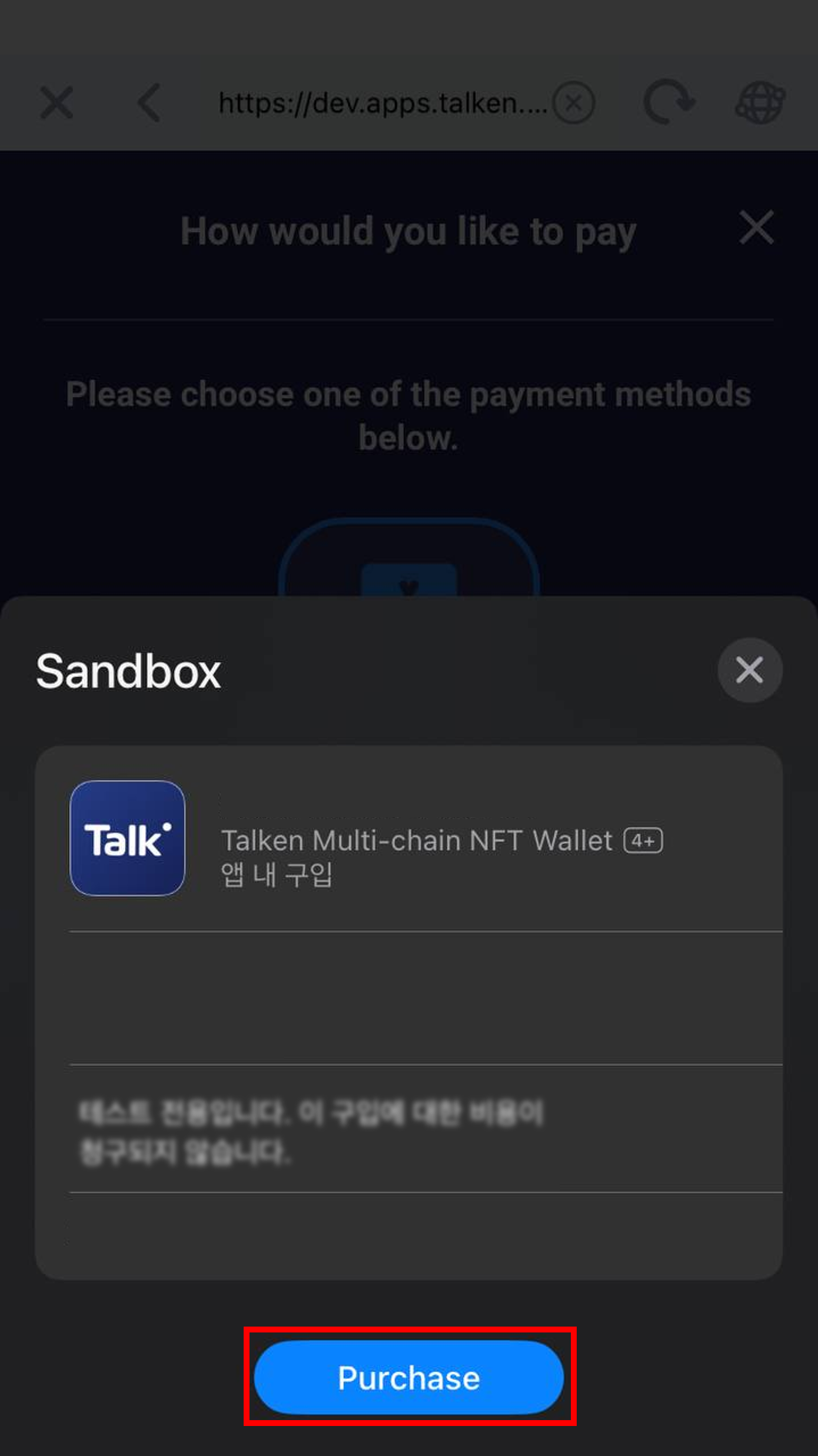Image resolution: width=818 pixels, height=1456 pixels.
Task: Edit the dev.apps.talken URL field
Action: tap(381, 103)
